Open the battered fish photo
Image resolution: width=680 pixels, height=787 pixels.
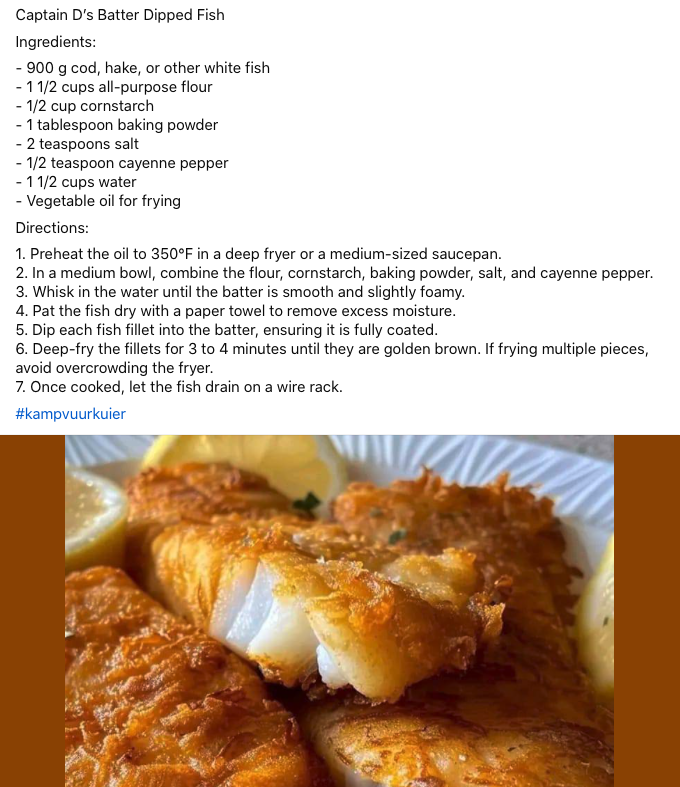coord(339,610)
